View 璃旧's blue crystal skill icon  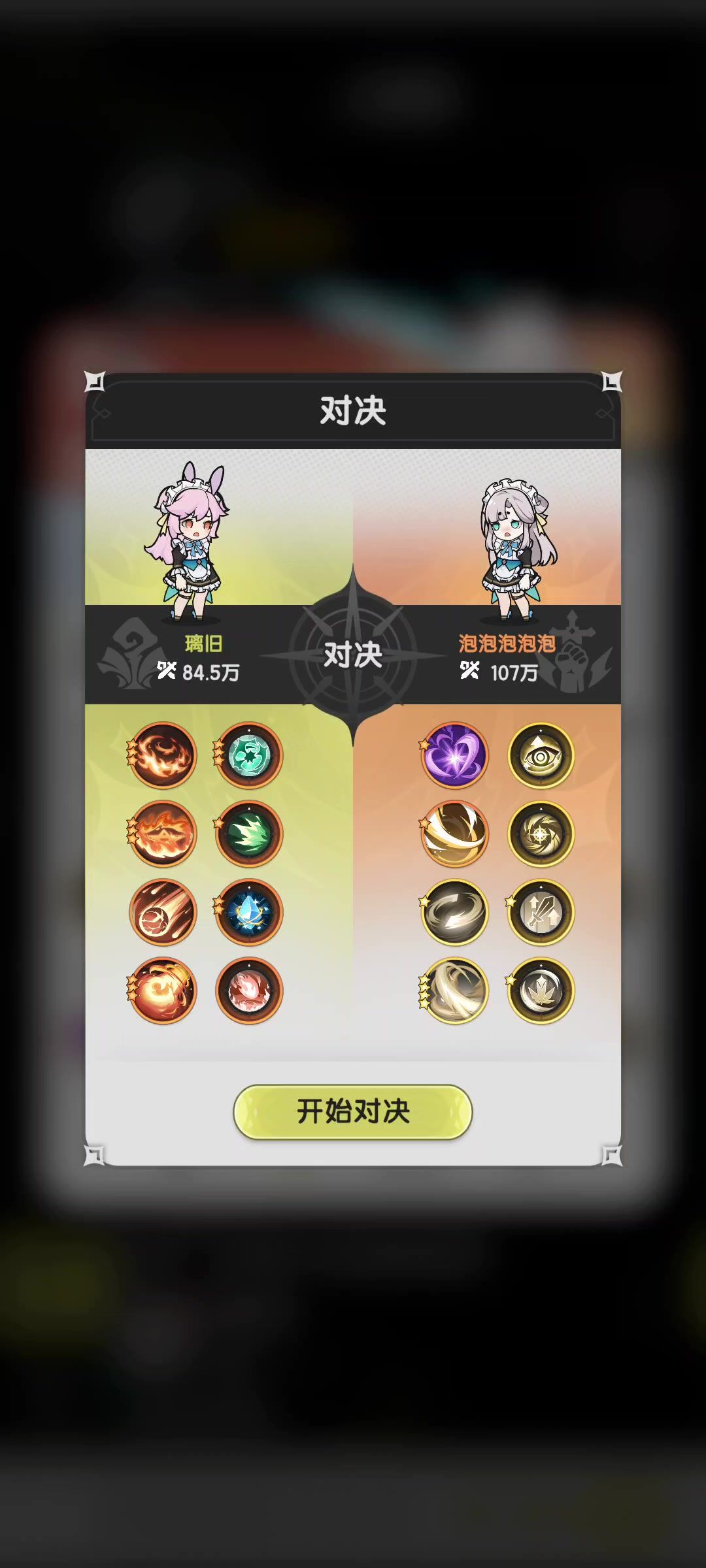click(249, 912)
